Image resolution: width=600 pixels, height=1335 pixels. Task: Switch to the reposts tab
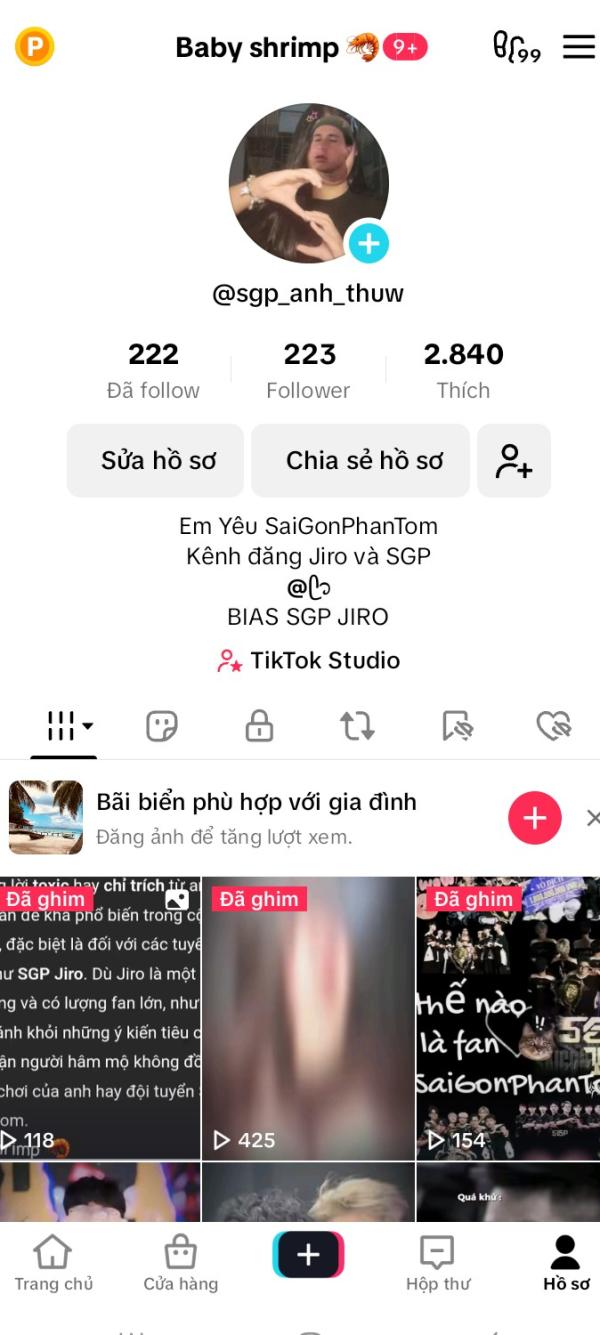(357, 726)
